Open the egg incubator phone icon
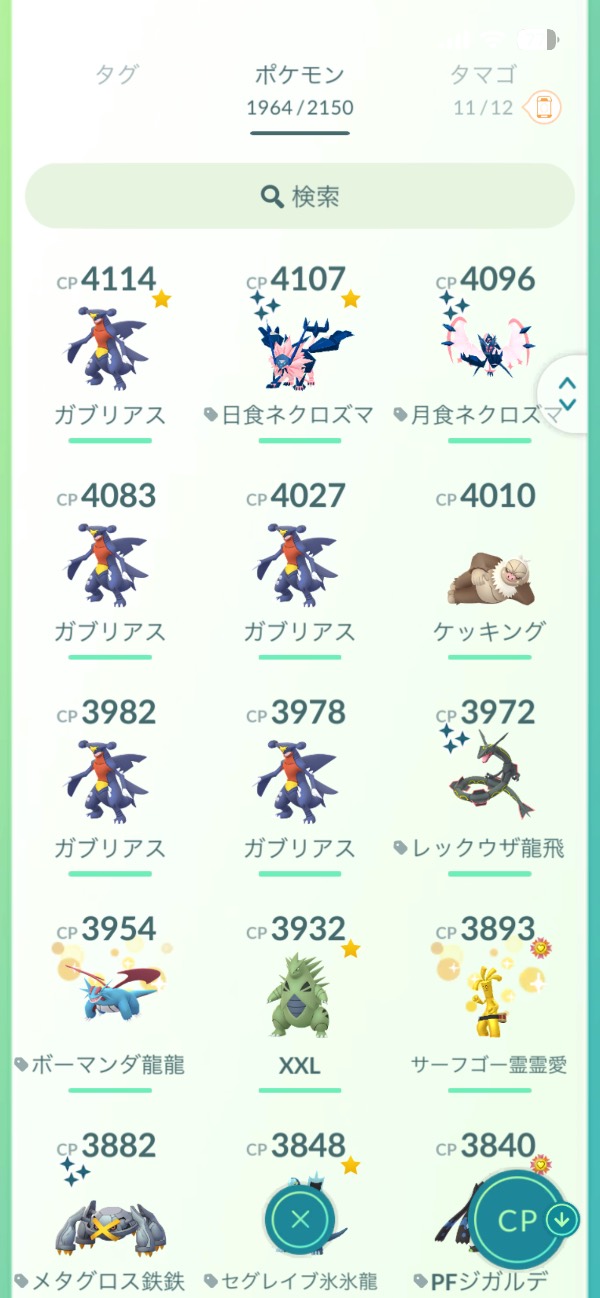The image size is (600, 1298). tap(544, 107)
